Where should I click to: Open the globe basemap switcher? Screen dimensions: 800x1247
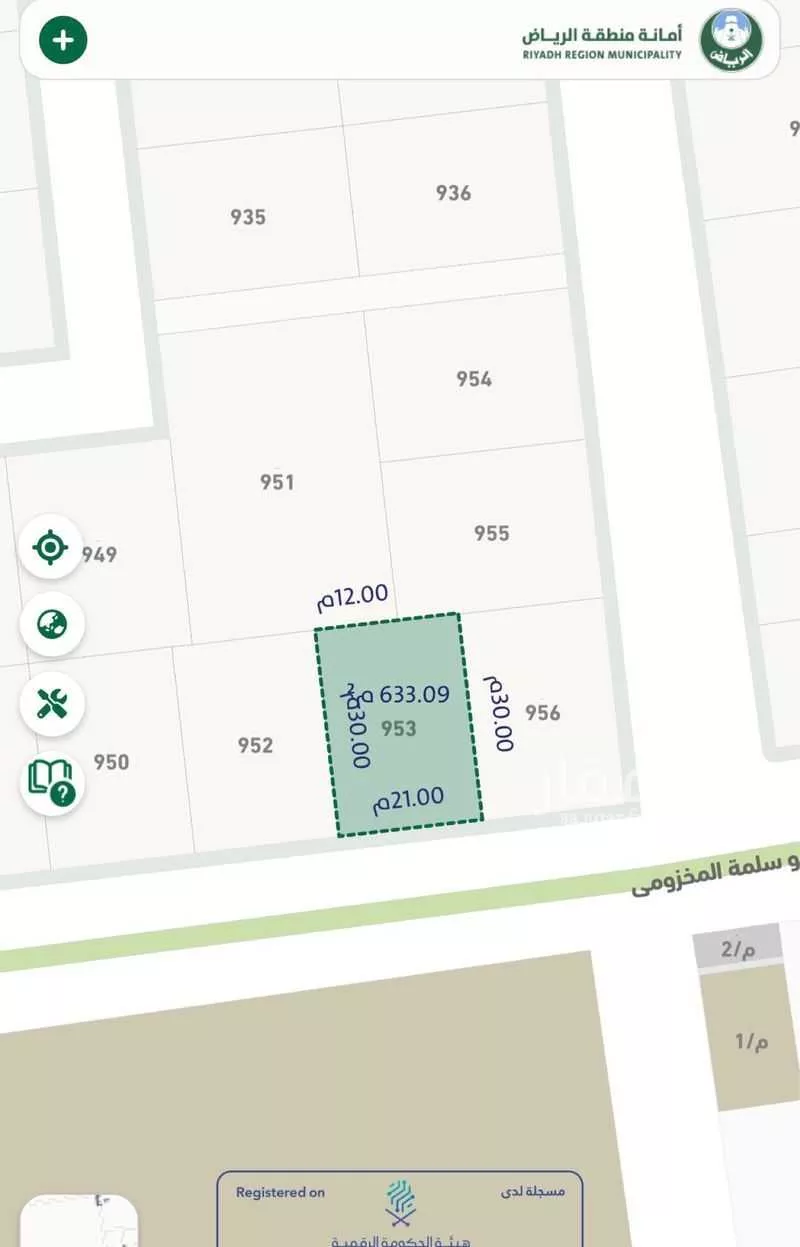(x=51, y=625)
